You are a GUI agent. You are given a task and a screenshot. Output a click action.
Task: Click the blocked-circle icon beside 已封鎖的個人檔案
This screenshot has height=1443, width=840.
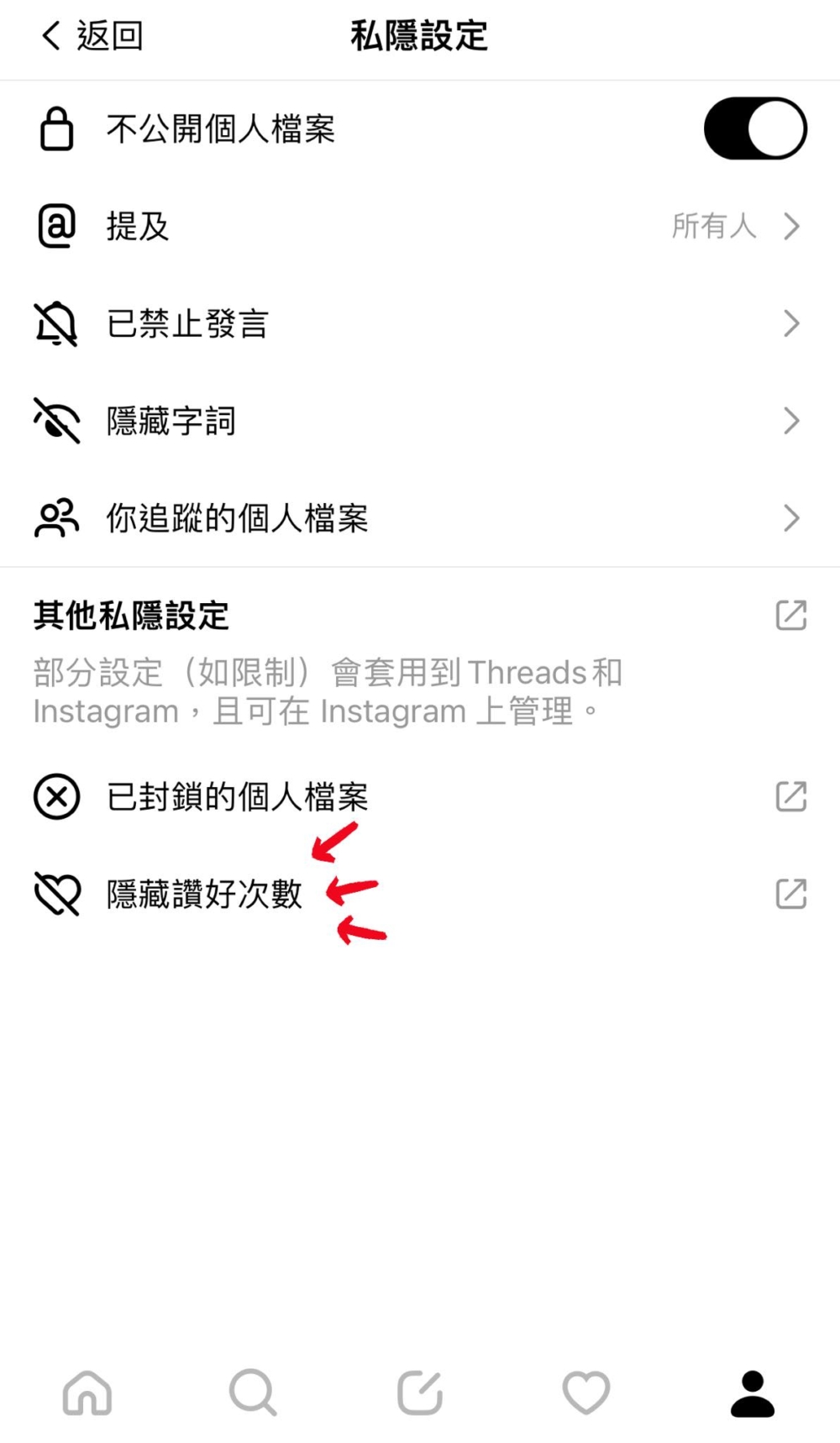(55, 797)
